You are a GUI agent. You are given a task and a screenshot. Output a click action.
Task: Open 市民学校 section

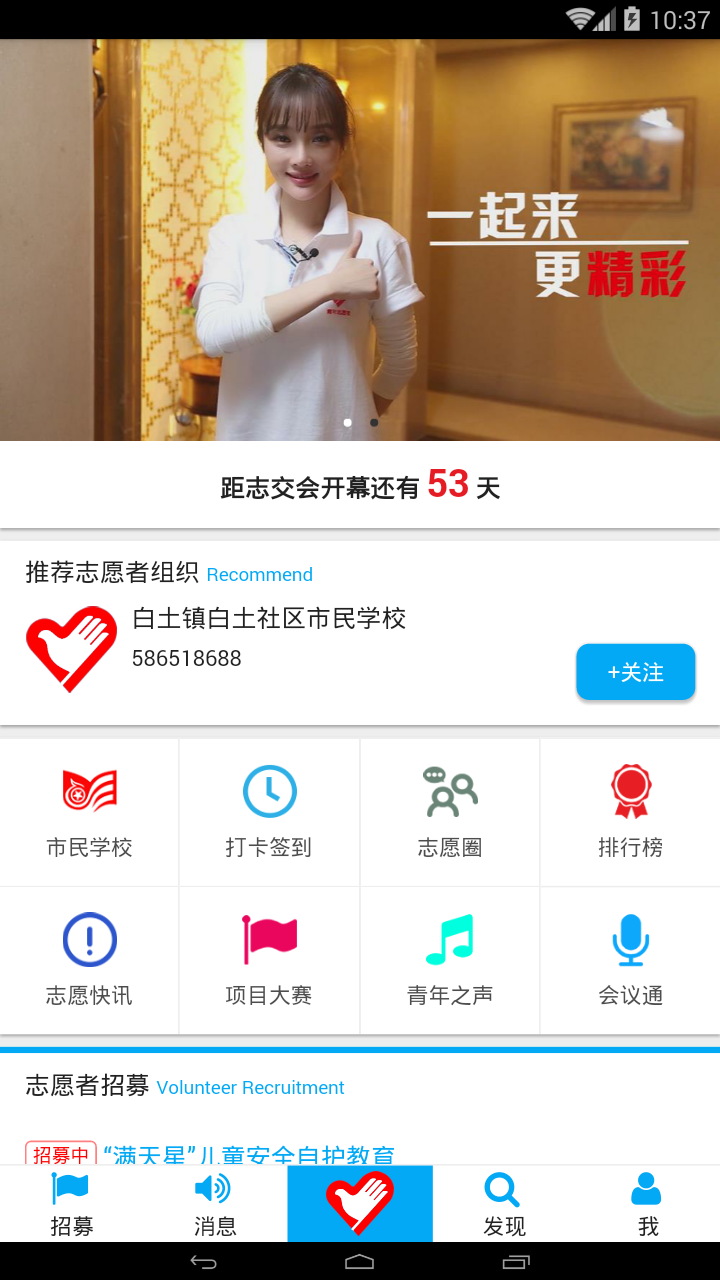(x=90, y=812)
